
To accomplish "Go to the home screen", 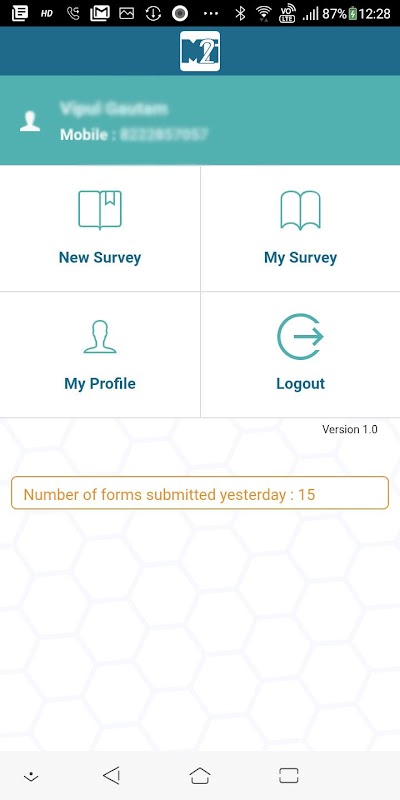I will tap(199, 776).
